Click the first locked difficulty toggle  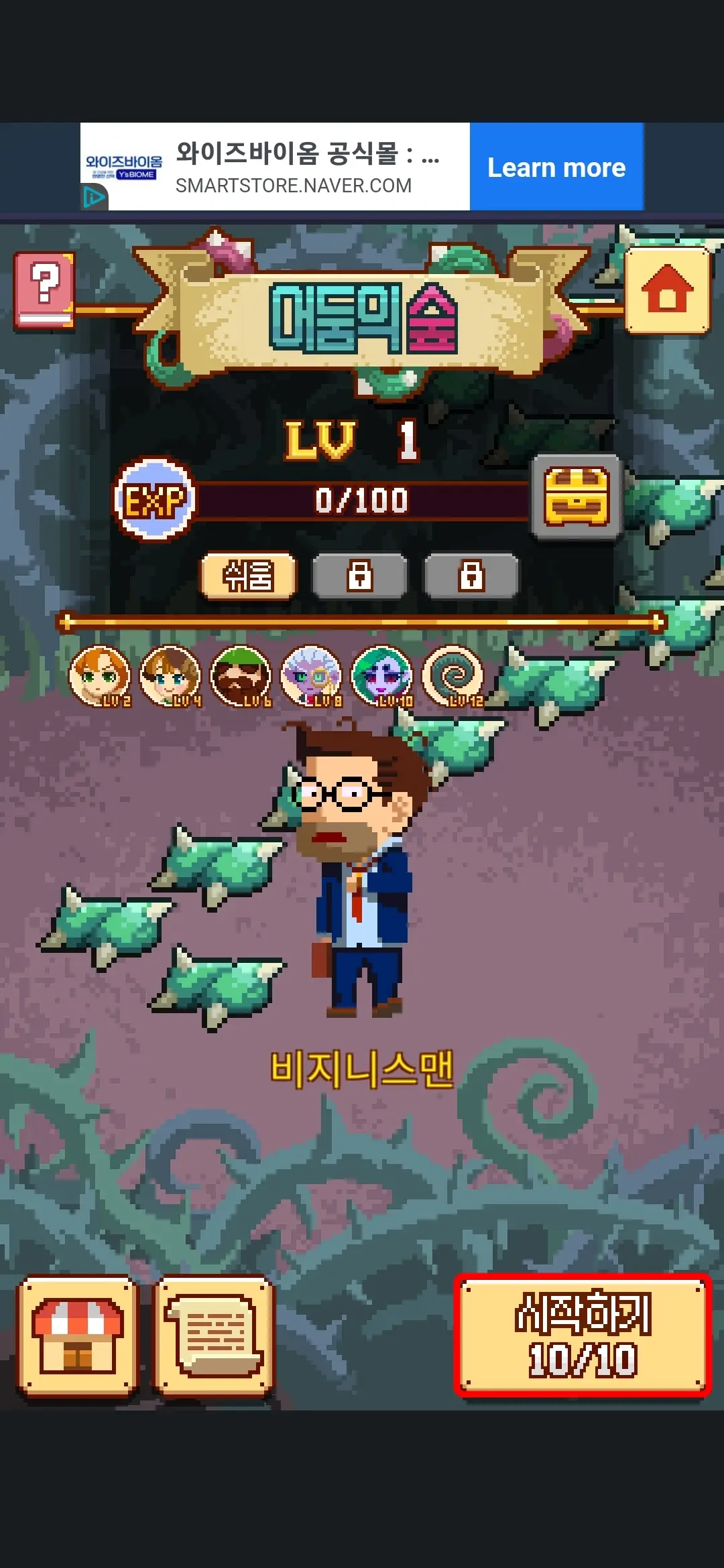[360, 576]
